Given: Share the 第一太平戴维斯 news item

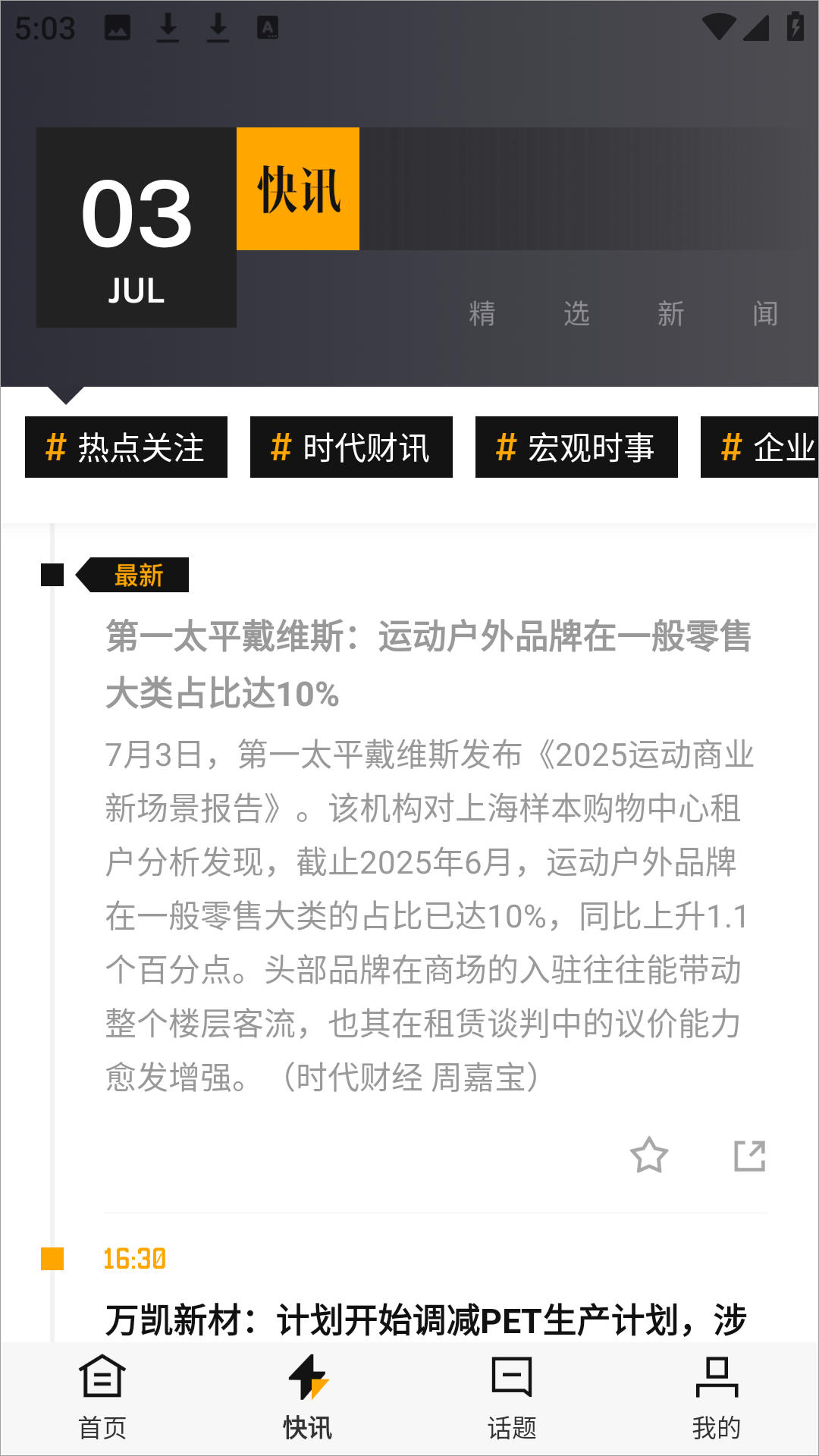Looking at the screenshot, I should (x=750, y=1156).
